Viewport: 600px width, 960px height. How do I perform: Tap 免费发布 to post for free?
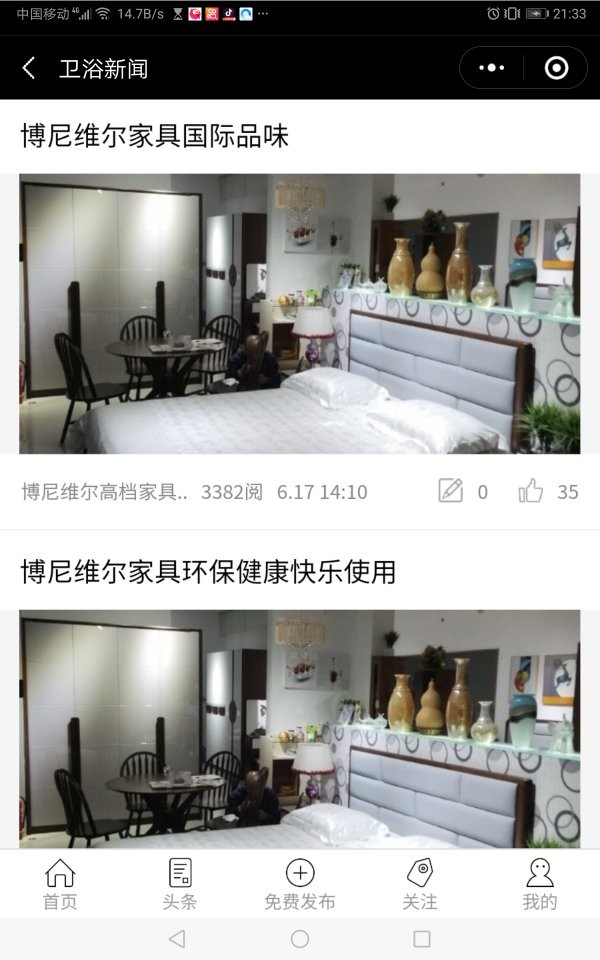pos(300,884)
